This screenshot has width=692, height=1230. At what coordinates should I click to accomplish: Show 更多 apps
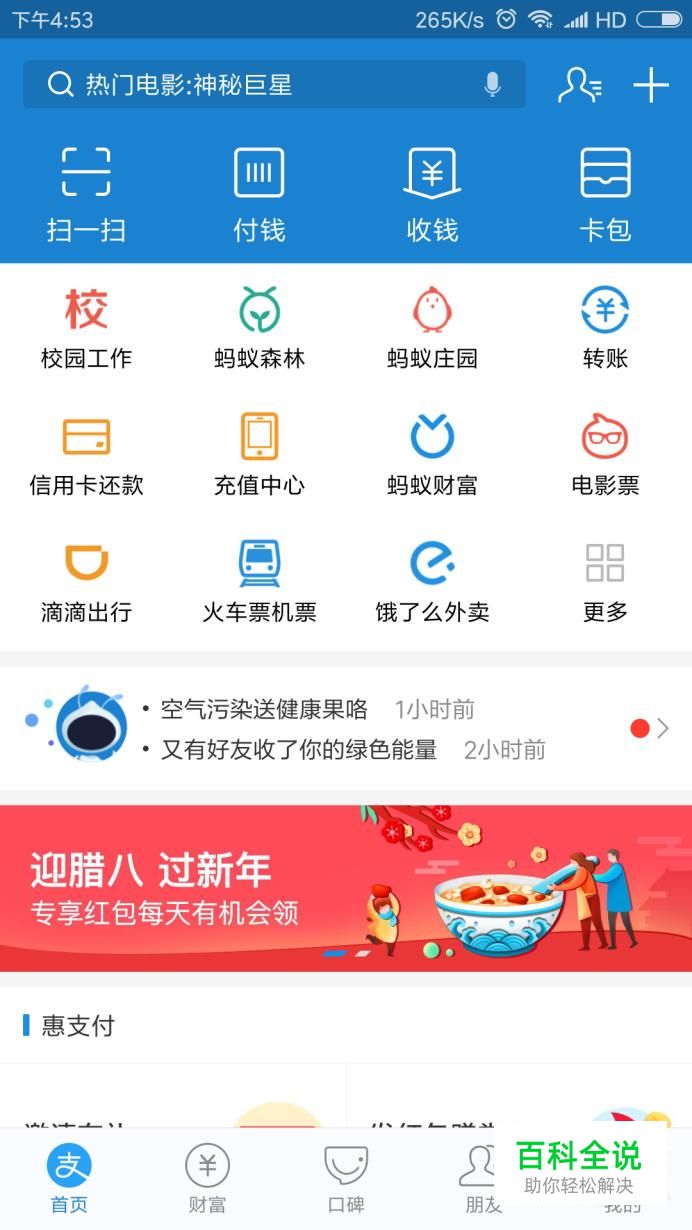(605, 581)
